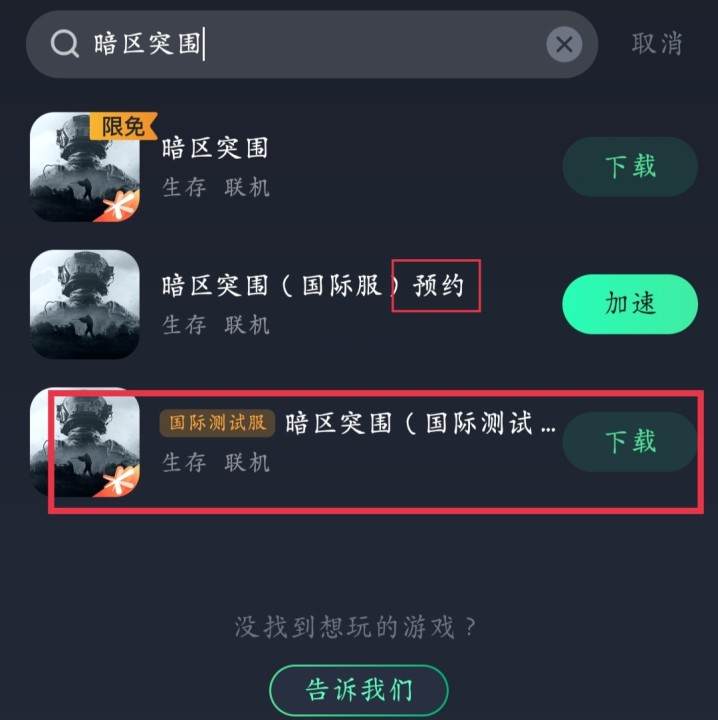This screenshot has height=720, width=718.
Task: Cancel the search with 取消
Action: tap(657, 44)
